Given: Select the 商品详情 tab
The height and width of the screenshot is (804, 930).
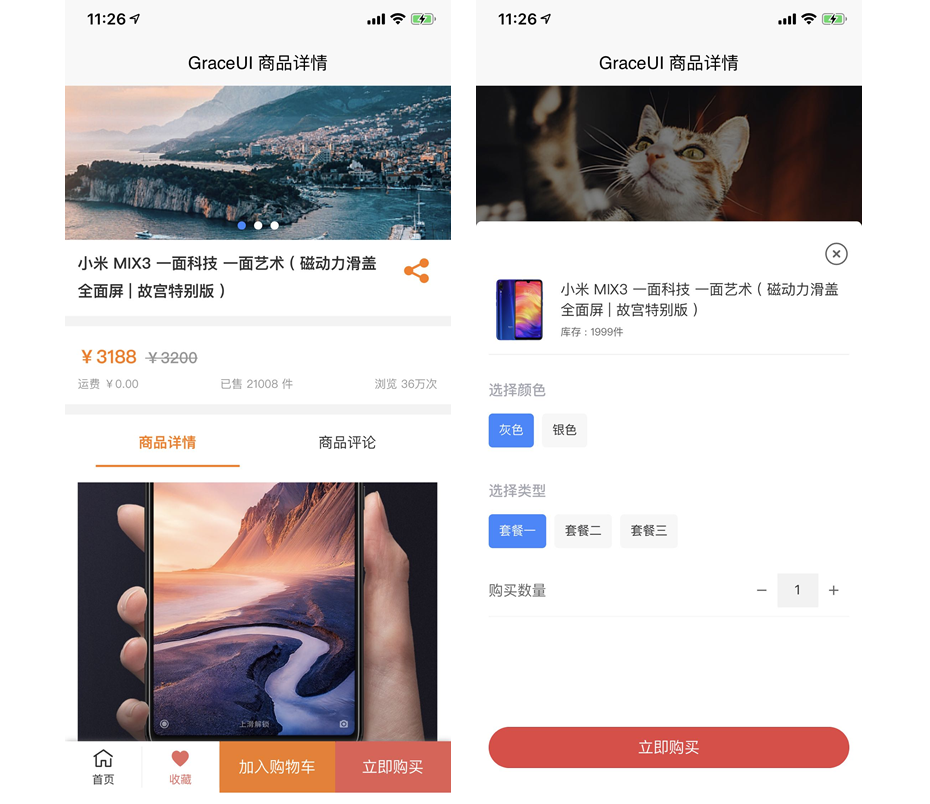Looking at the screenshot, I should click(x=167, y=442).
